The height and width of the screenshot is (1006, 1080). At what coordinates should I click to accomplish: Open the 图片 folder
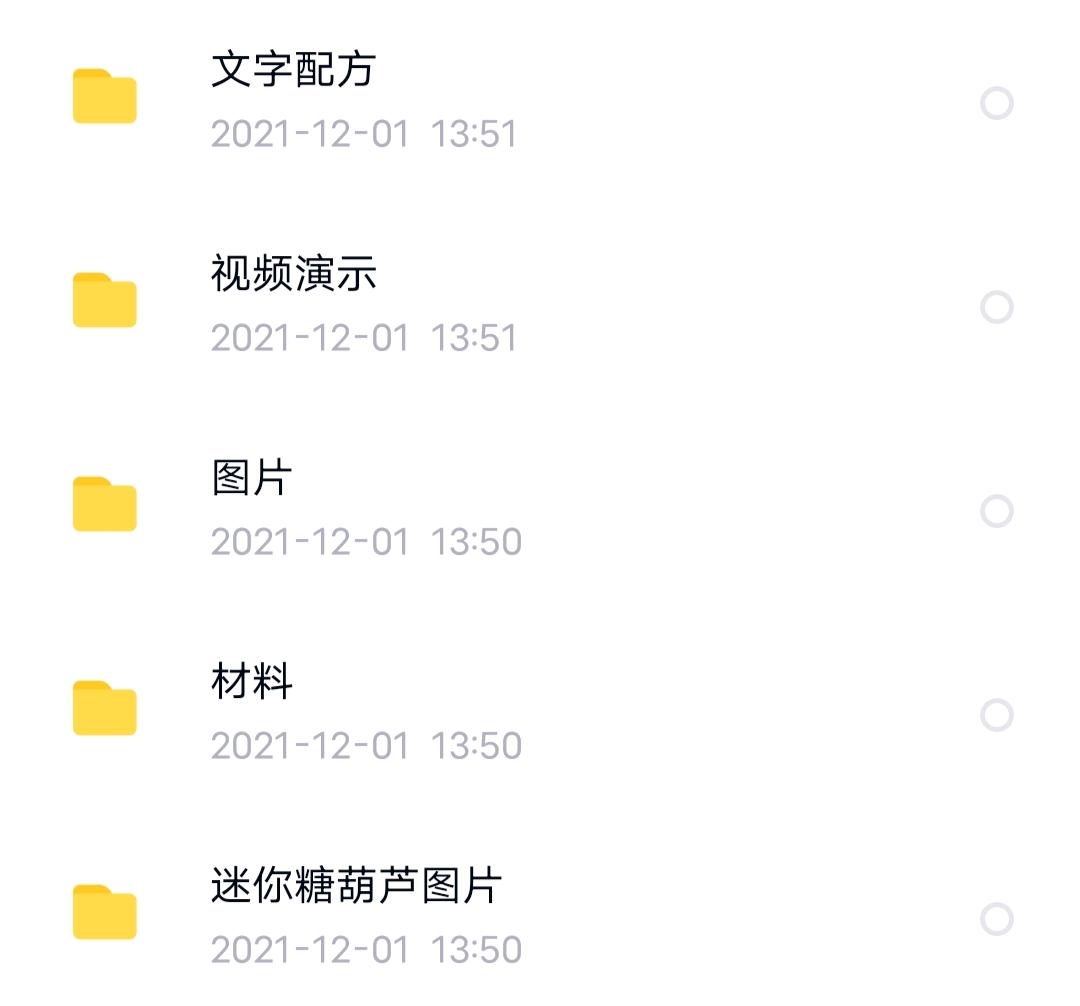coord(252,478)
